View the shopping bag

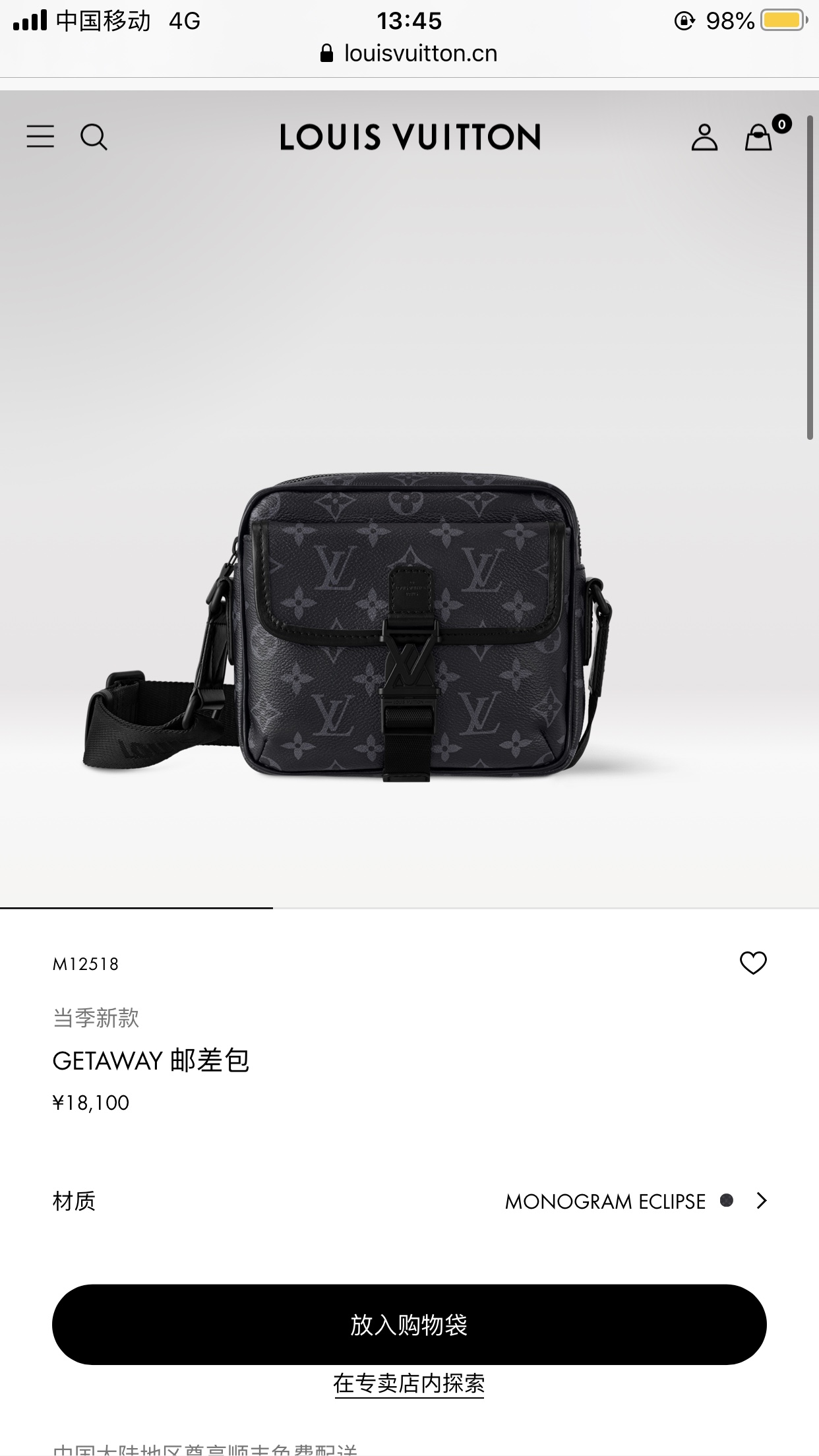[759, 137]
